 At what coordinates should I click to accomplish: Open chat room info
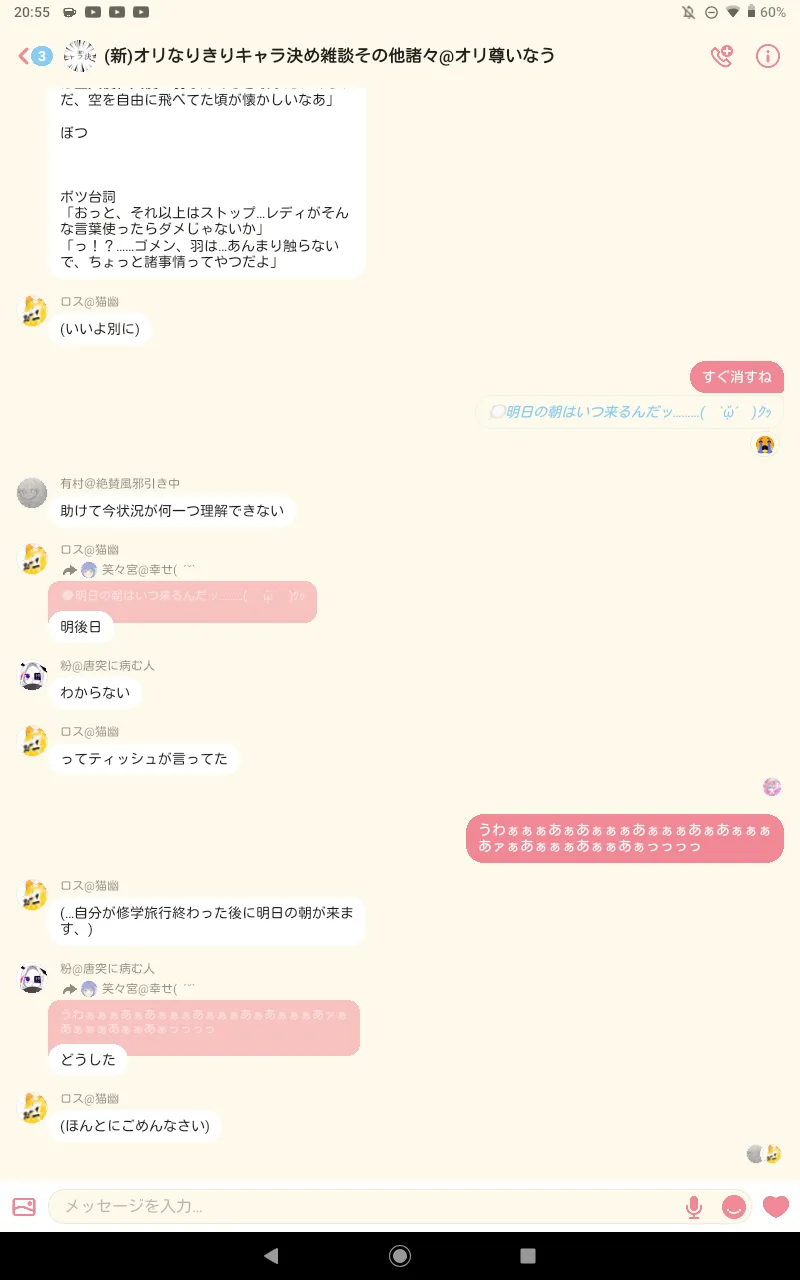pyautogui.click(x=768, y=56)
